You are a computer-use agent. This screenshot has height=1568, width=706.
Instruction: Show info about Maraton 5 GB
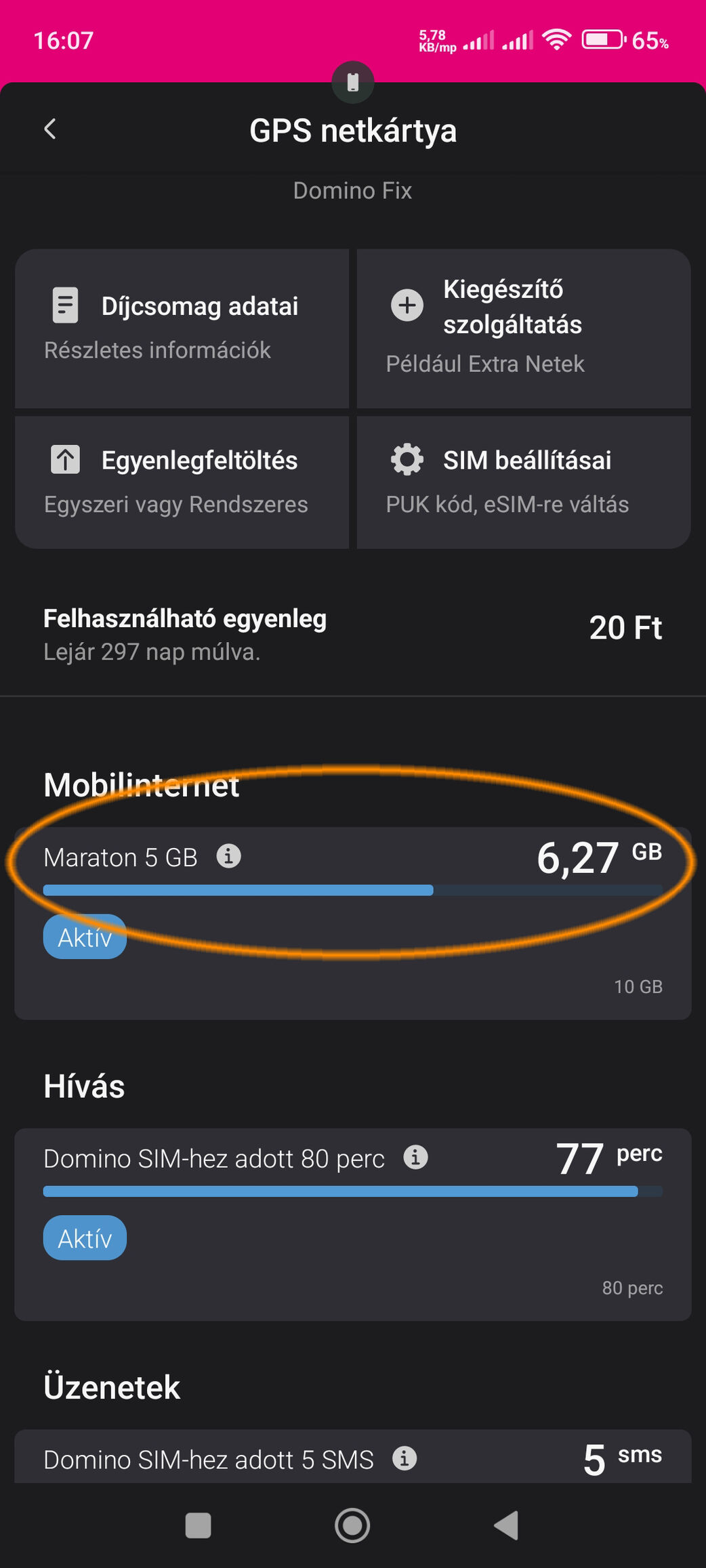pyautogui.click(x=228, y=856)
